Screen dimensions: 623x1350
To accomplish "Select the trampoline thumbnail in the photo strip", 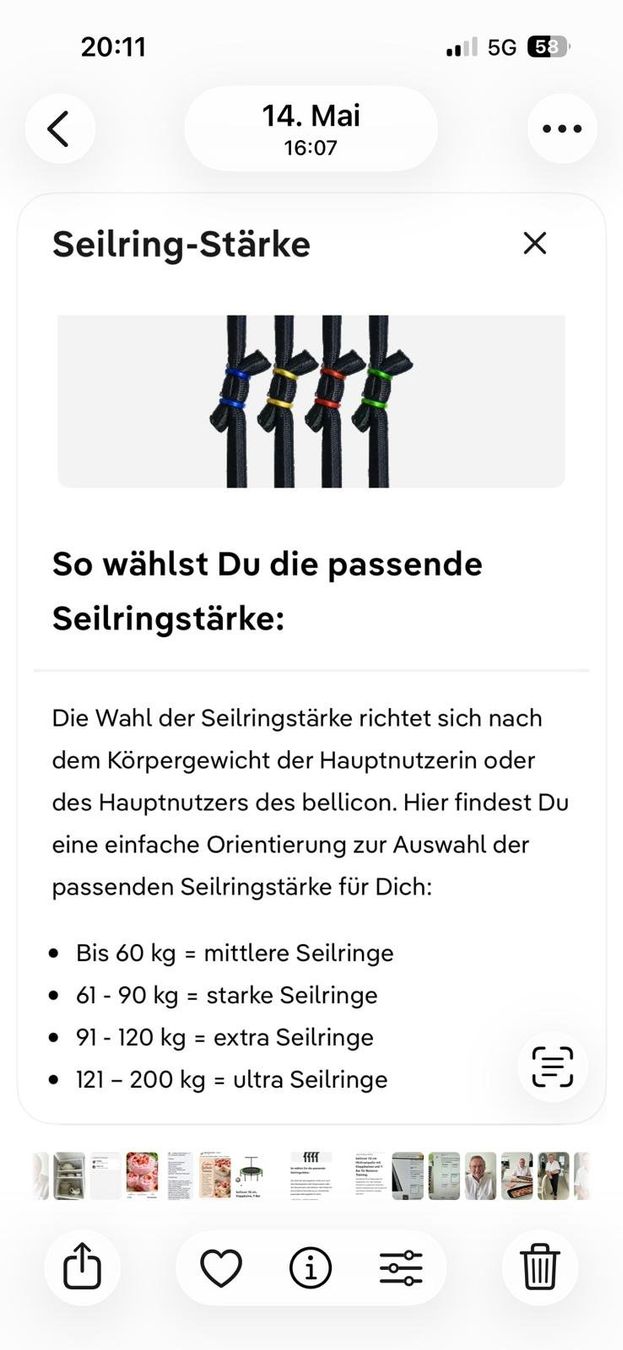I will click(x=251, y=1176).
